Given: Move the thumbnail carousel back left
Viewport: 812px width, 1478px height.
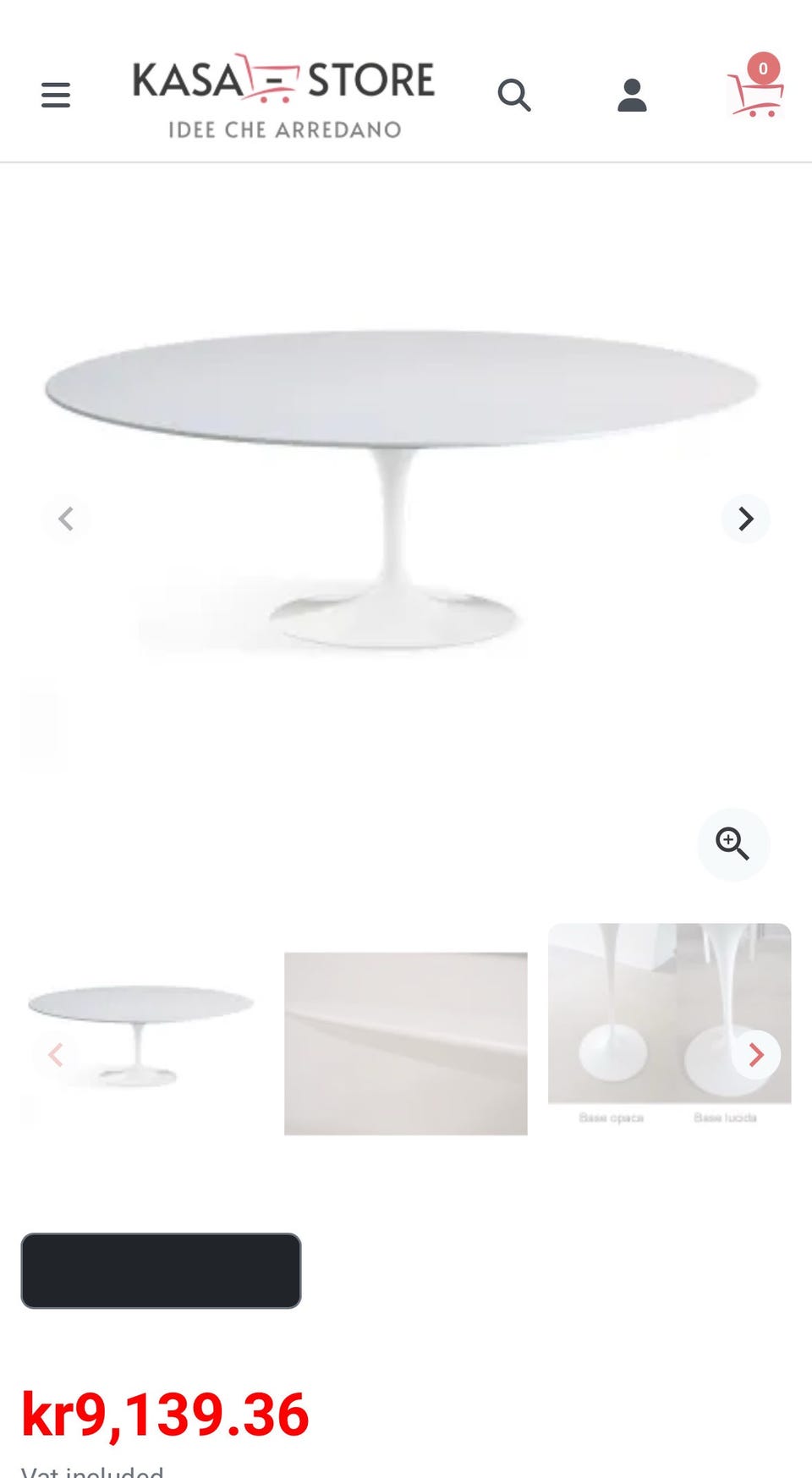Looking at the screenshot, I should coord(56,1054).
